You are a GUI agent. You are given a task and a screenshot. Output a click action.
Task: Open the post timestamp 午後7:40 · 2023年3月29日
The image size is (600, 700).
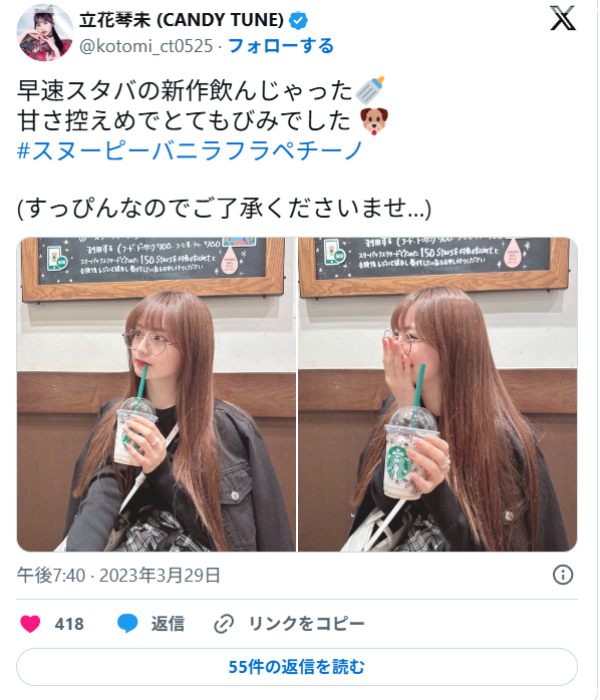click(119, 575)
